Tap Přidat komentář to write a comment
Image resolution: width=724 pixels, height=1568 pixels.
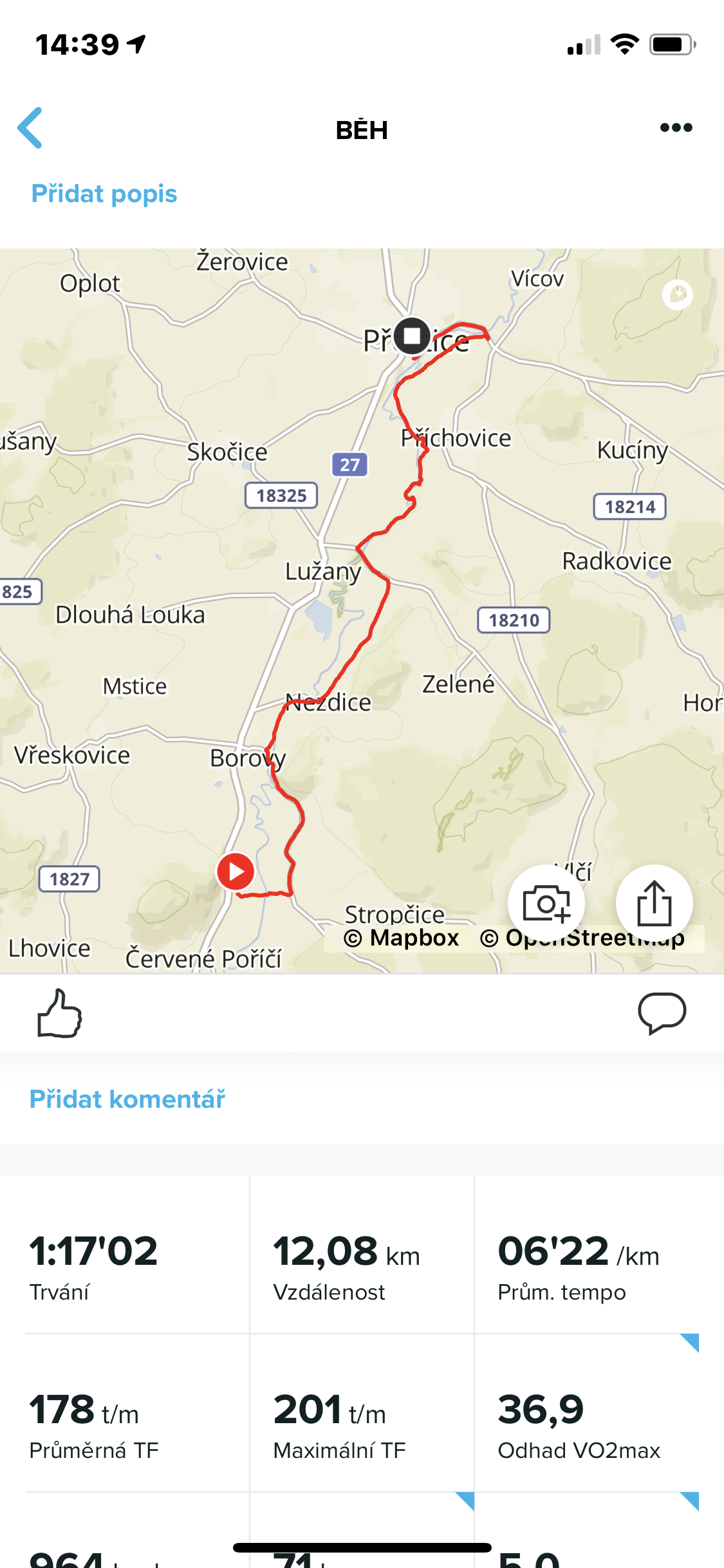[x=127, y=1099]
